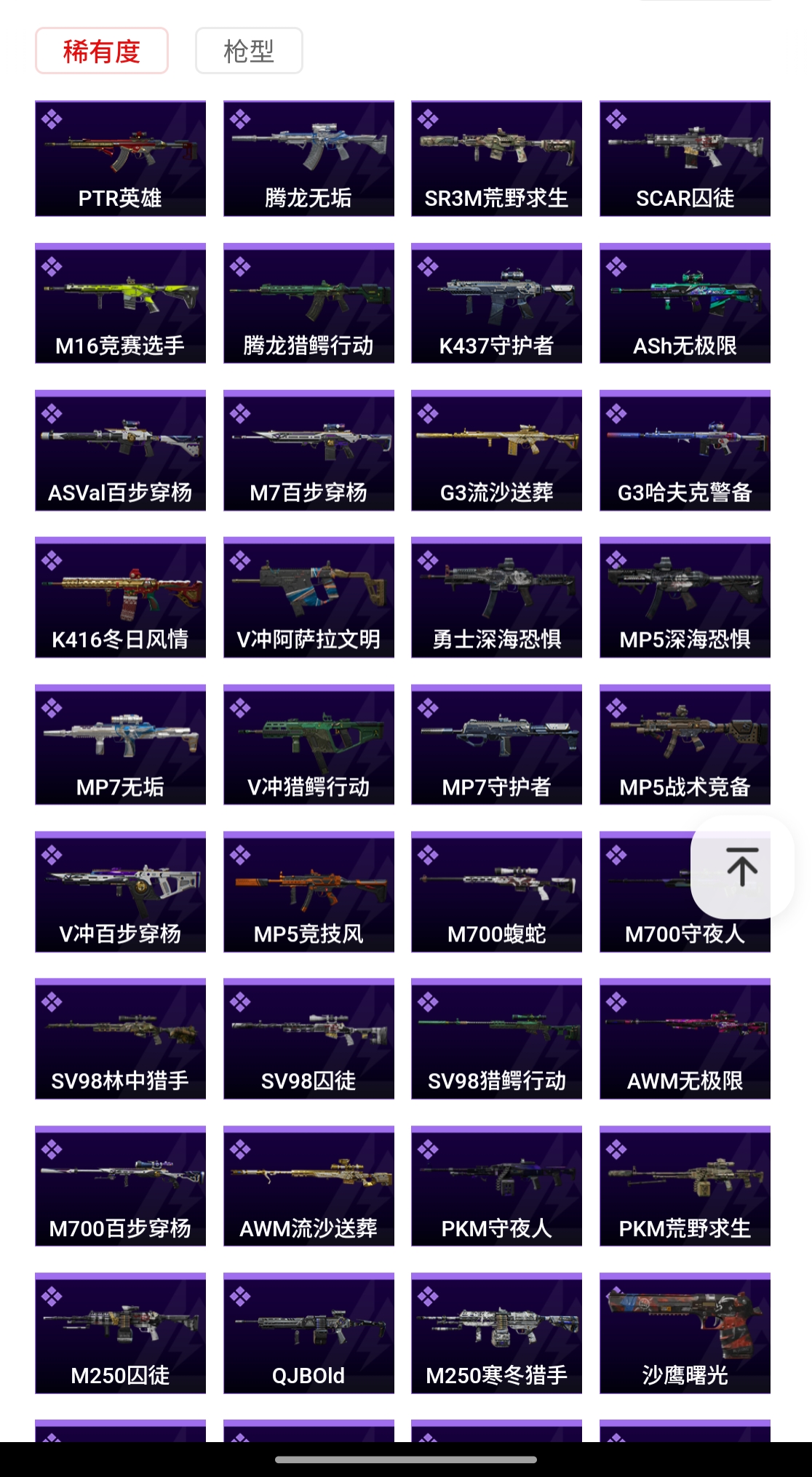Image resolution: width=812 pixels, height=1477 pixels.
Task: Open the K416冬日风情 skin tile
Action: 120,597
